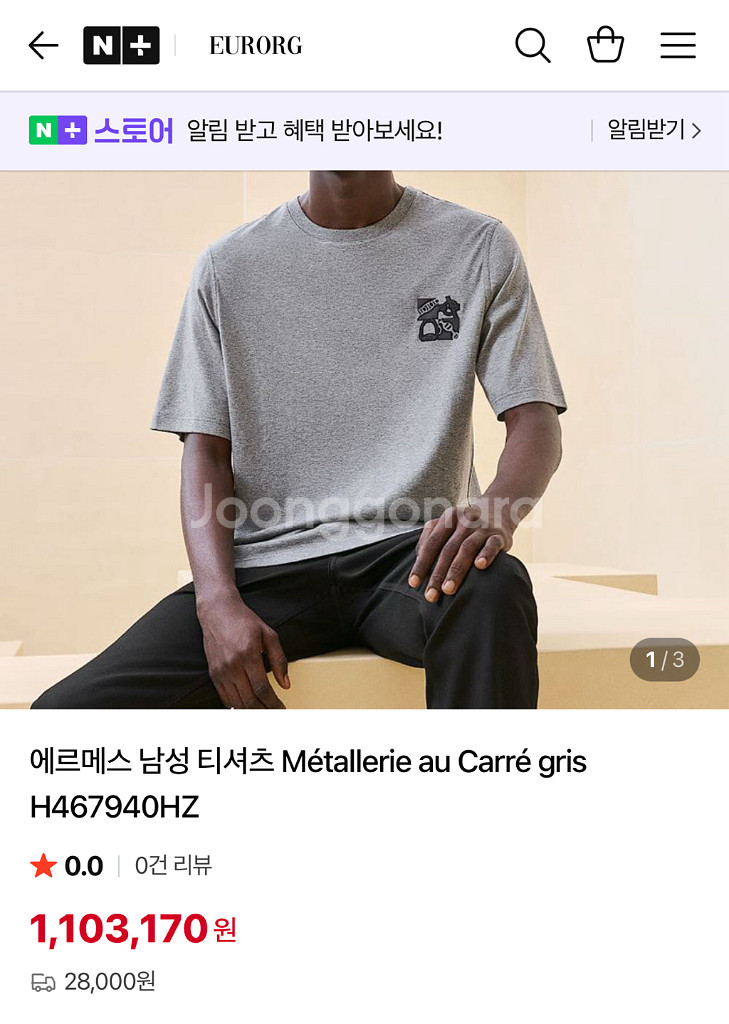This screenshot has height=1024, width=729.
Task: Open the search magnifier
Action: 533,45
